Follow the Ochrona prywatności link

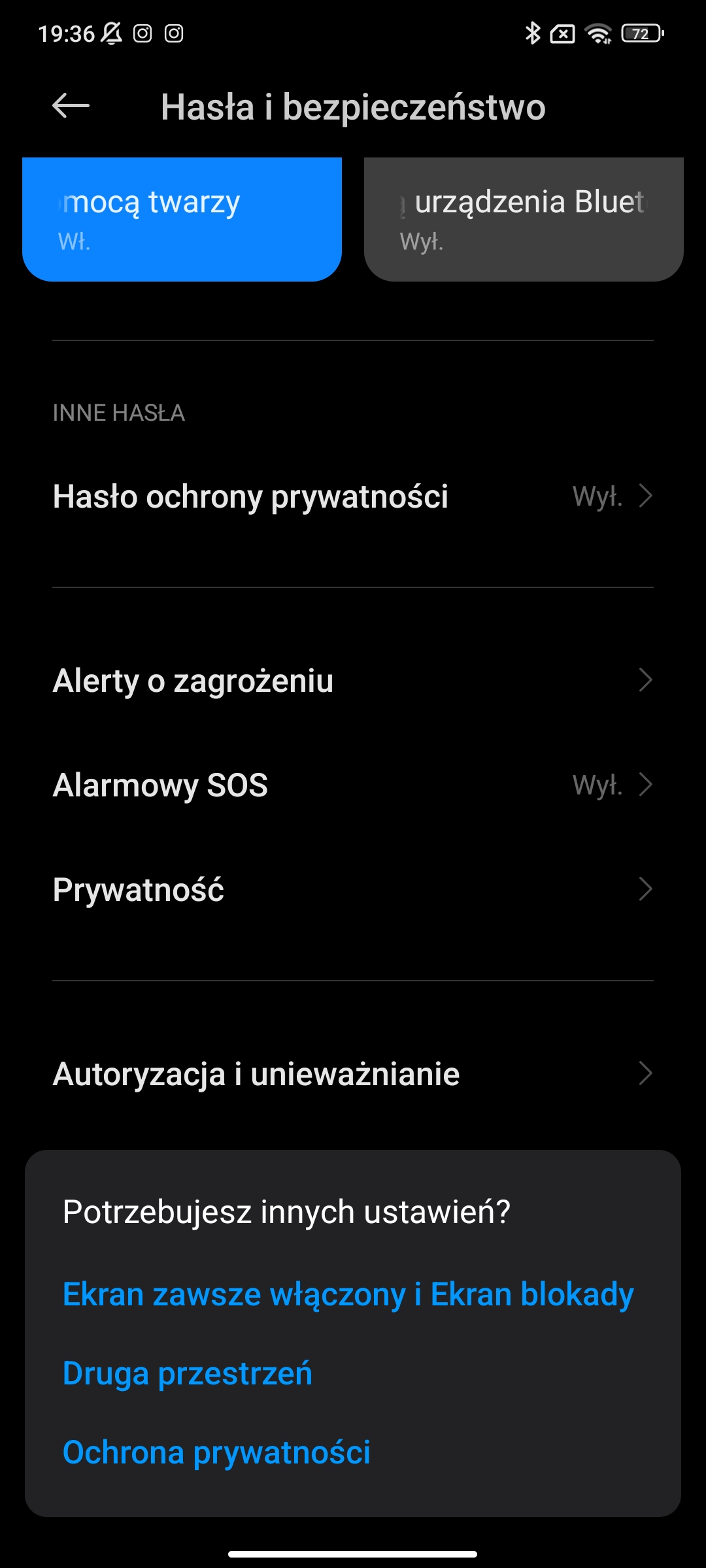(x=216, y=1452)
